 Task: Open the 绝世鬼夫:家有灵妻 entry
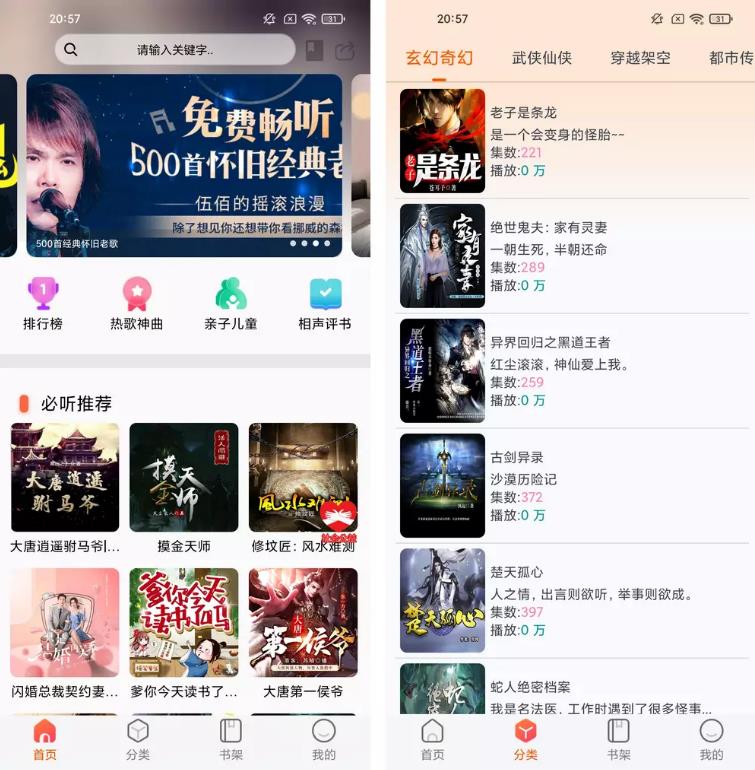pyautogui.click(x=570, y=256)
